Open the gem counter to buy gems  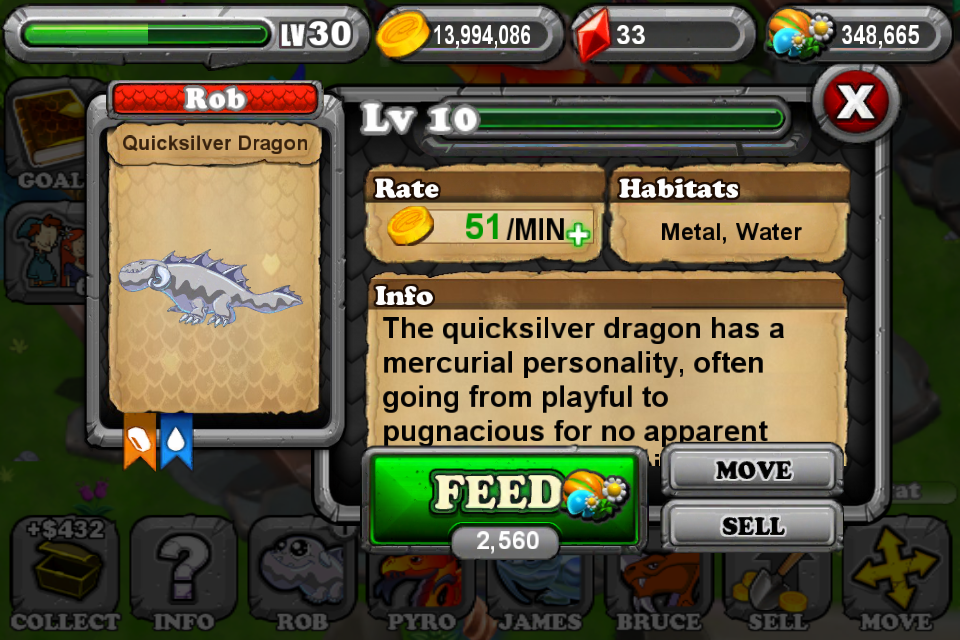(x=660, y=36)
